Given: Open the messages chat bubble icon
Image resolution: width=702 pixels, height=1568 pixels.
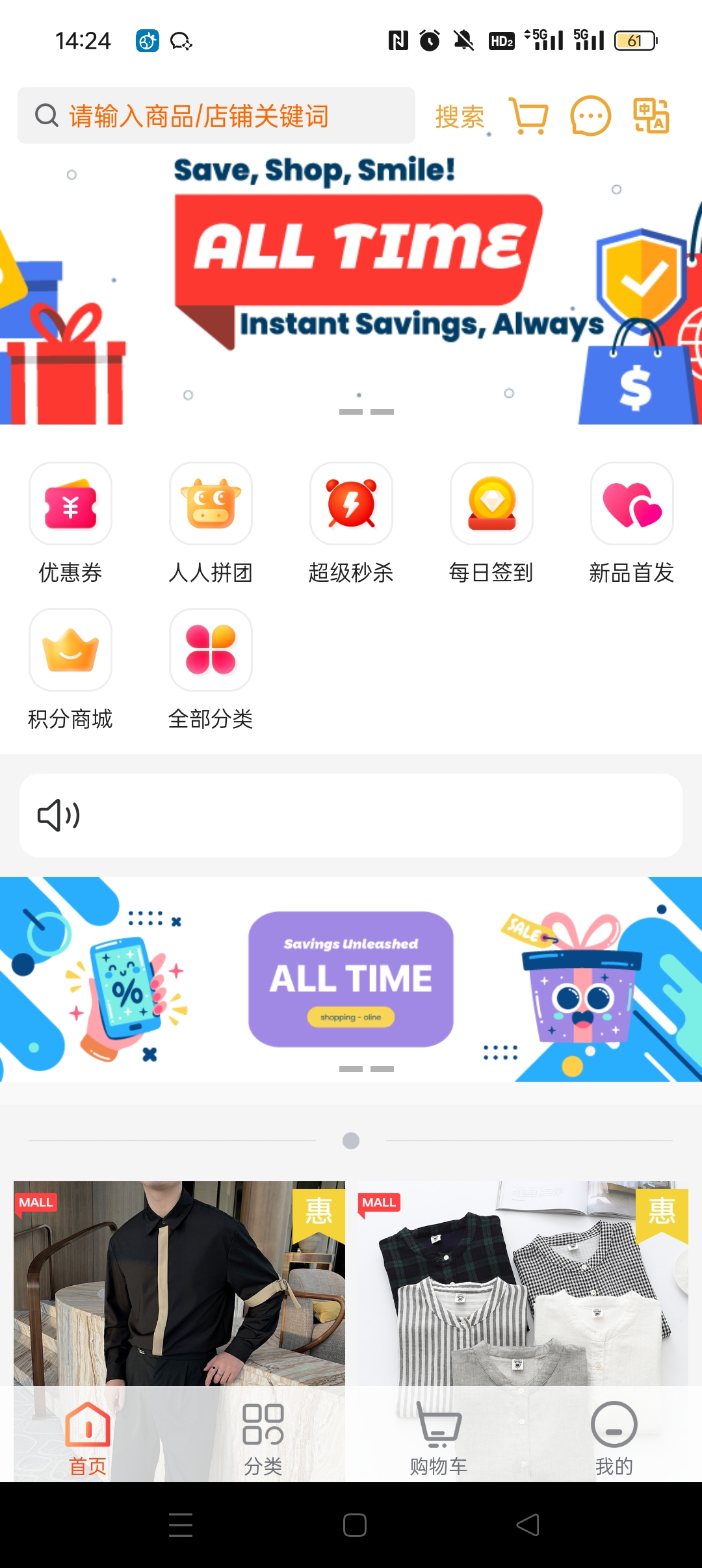Looking at the screenshot, I should pyautogui.click(x=590, y=116).
